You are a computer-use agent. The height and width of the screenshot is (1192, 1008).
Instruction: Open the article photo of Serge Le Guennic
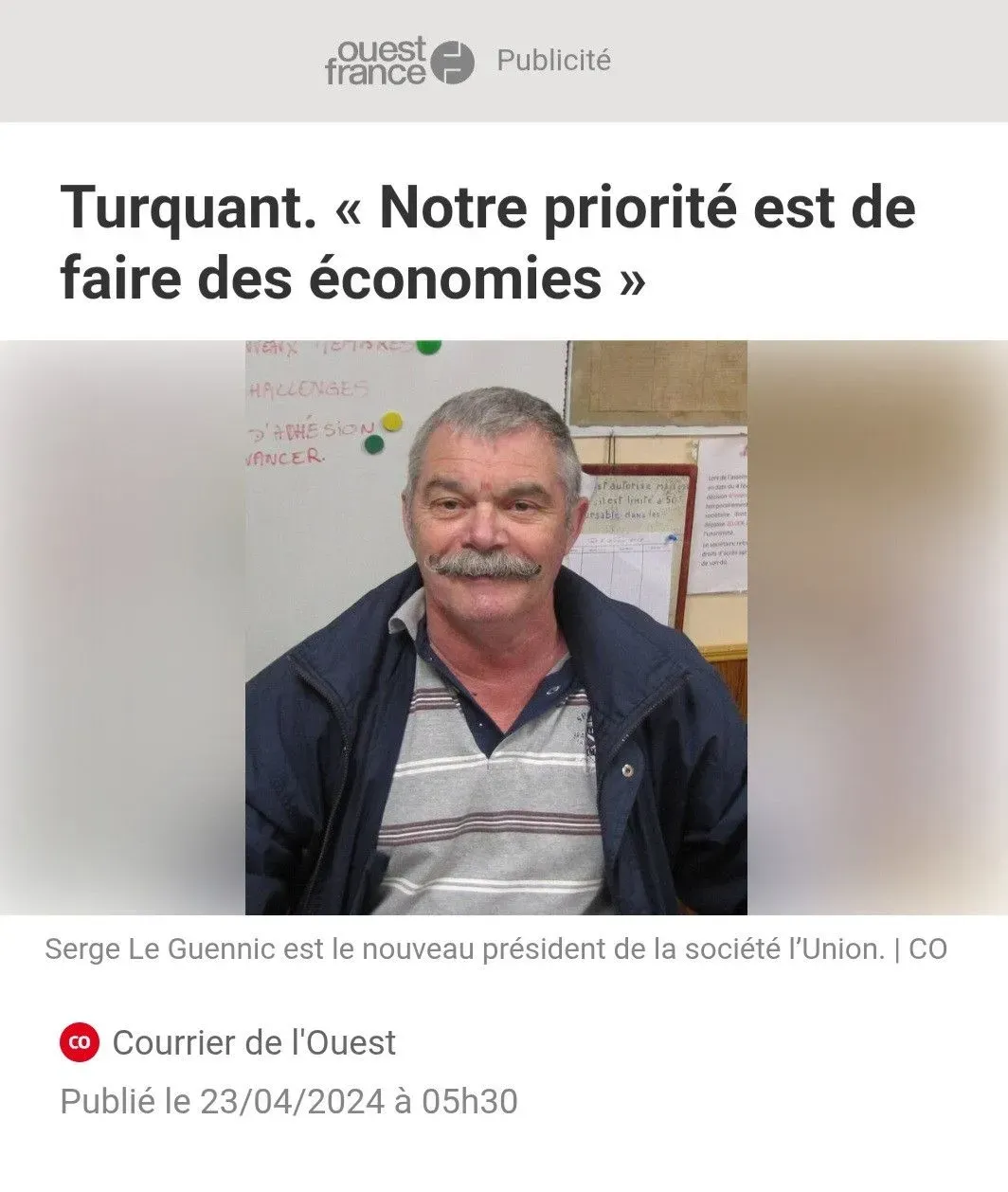[x=496, y=627]
